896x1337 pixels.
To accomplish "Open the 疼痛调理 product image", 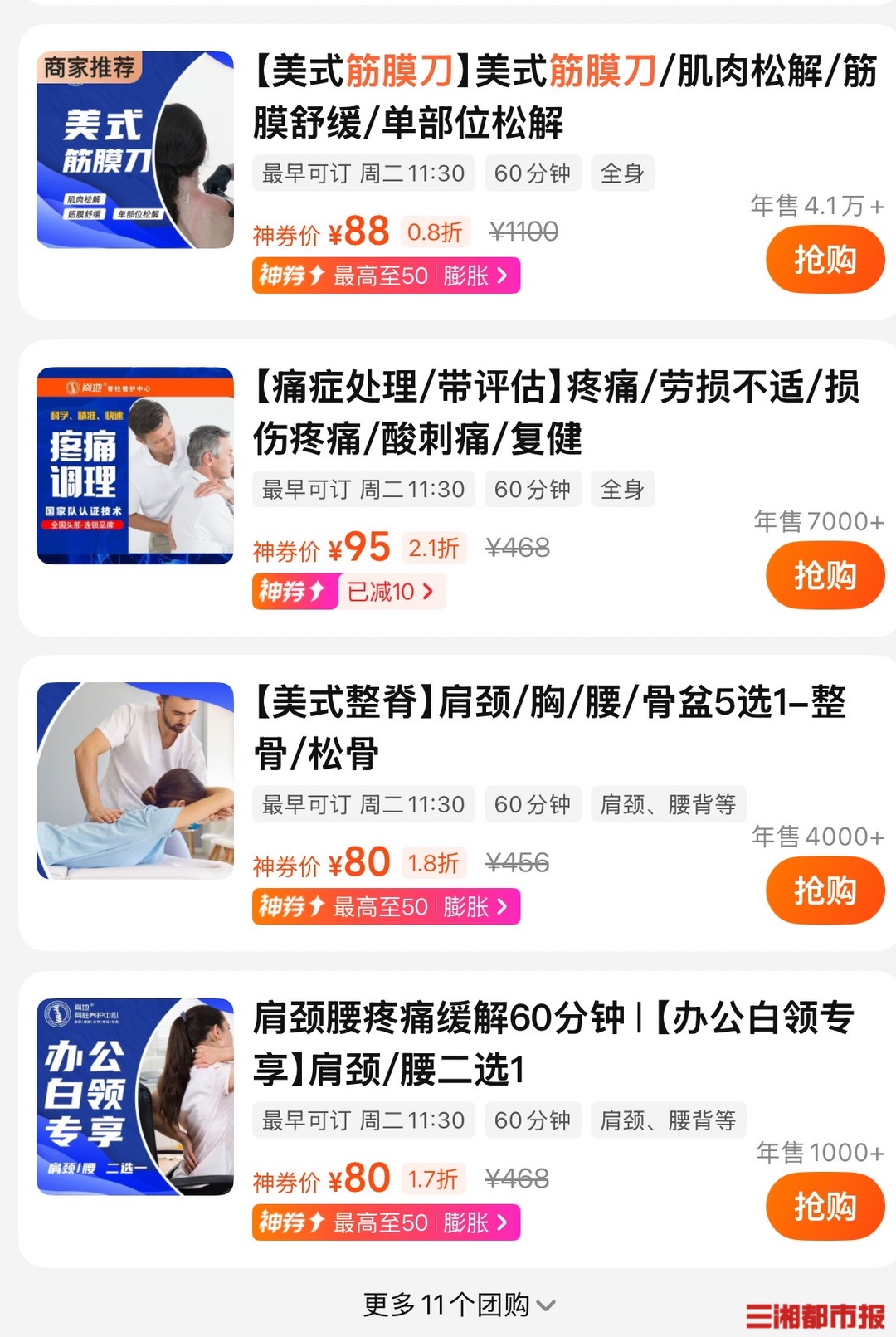I will [x=135, y=466].
